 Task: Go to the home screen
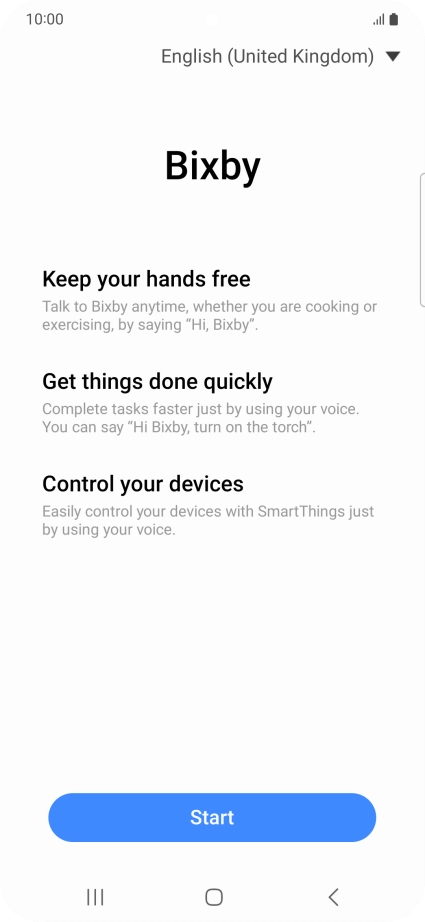(213, 897)
